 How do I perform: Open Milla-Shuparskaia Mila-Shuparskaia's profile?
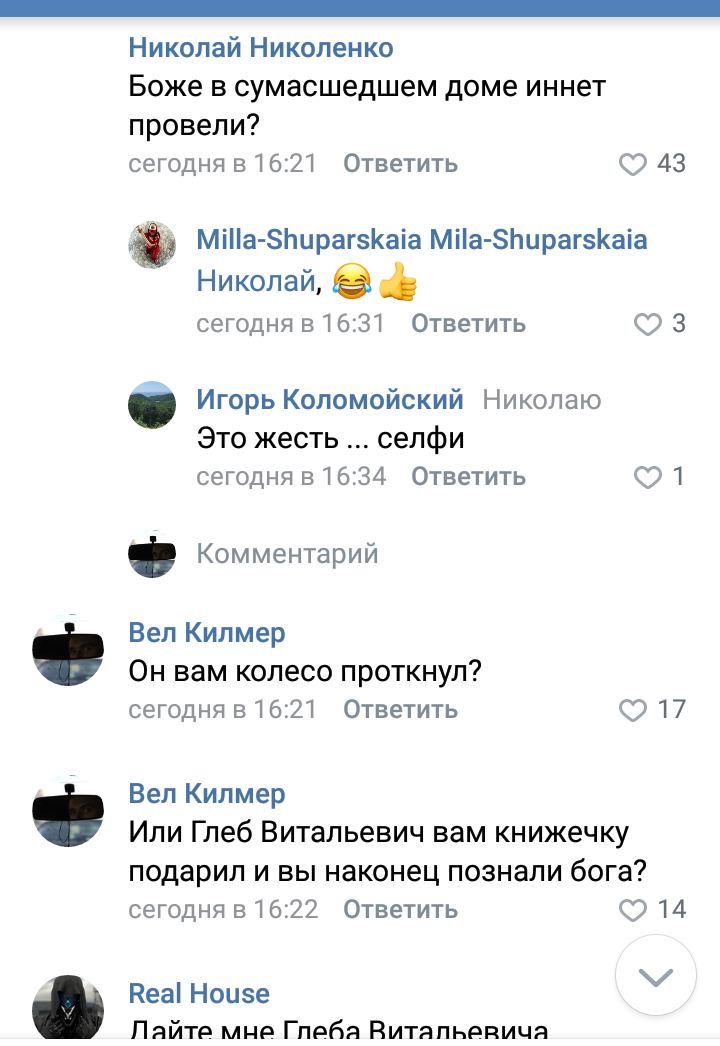(422, 240)
